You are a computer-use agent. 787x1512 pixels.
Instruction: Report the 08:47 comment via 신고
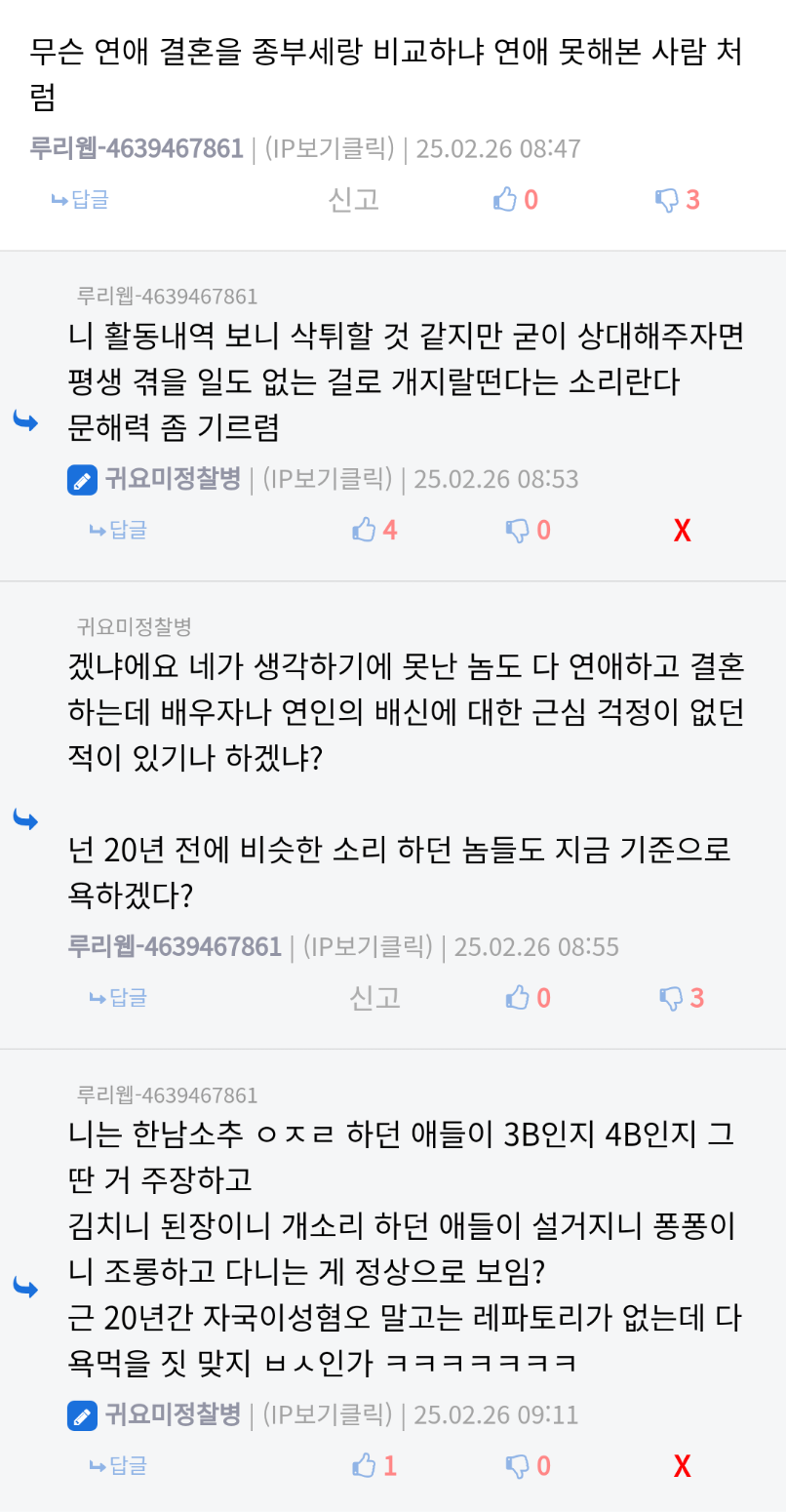(353, 200)
